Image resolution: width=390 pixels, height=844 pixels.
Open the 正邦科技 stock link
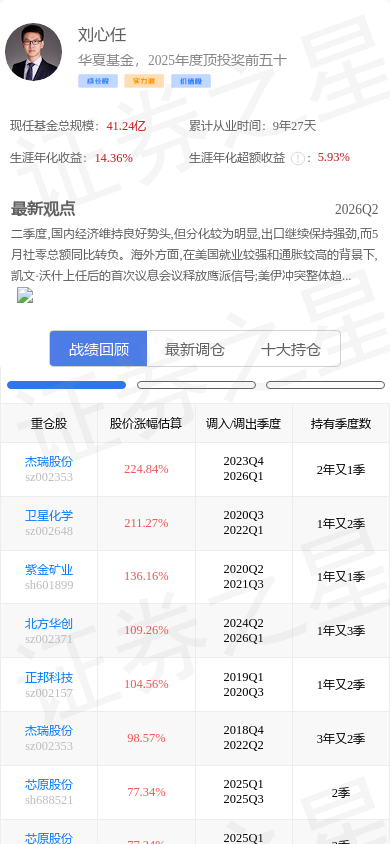[x=48, y=677]
